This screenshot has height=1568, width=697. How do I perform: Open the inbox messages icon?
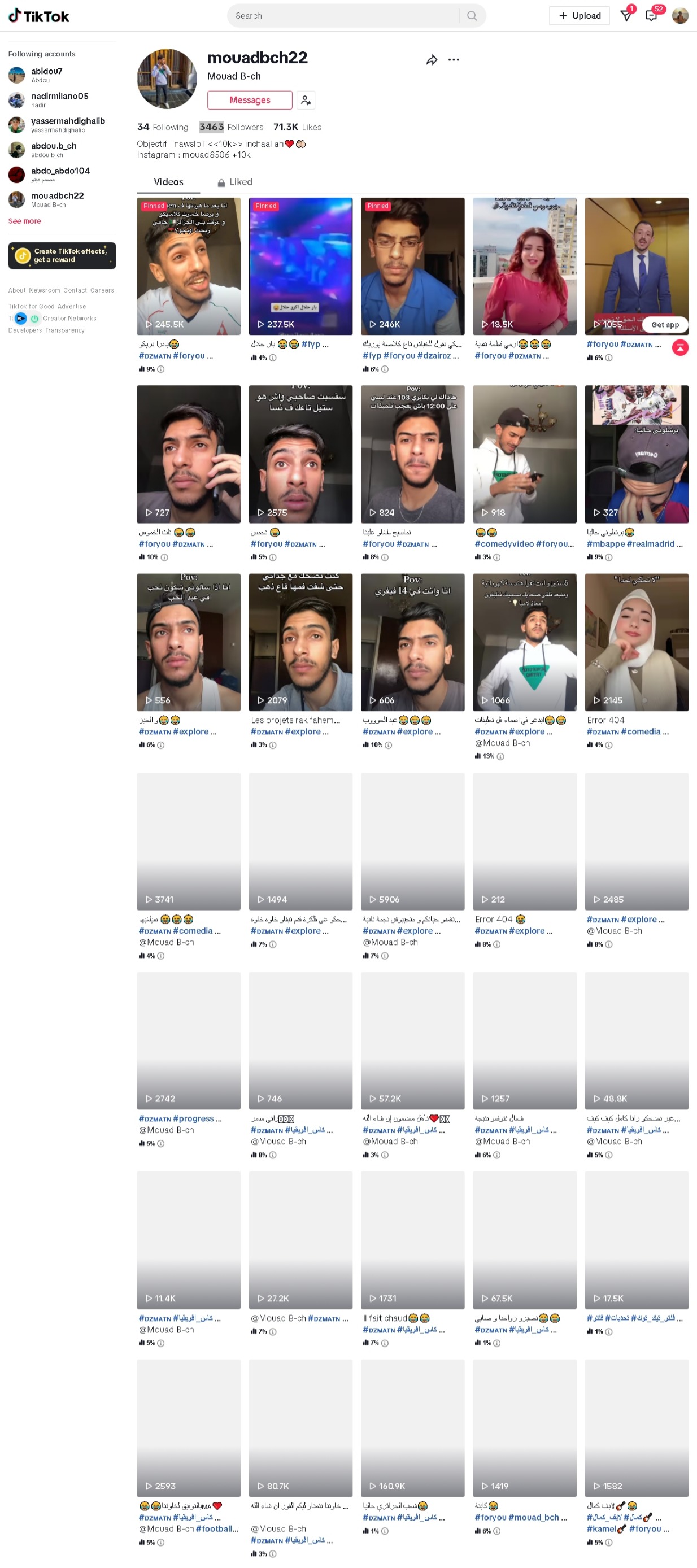coord(651,16)
